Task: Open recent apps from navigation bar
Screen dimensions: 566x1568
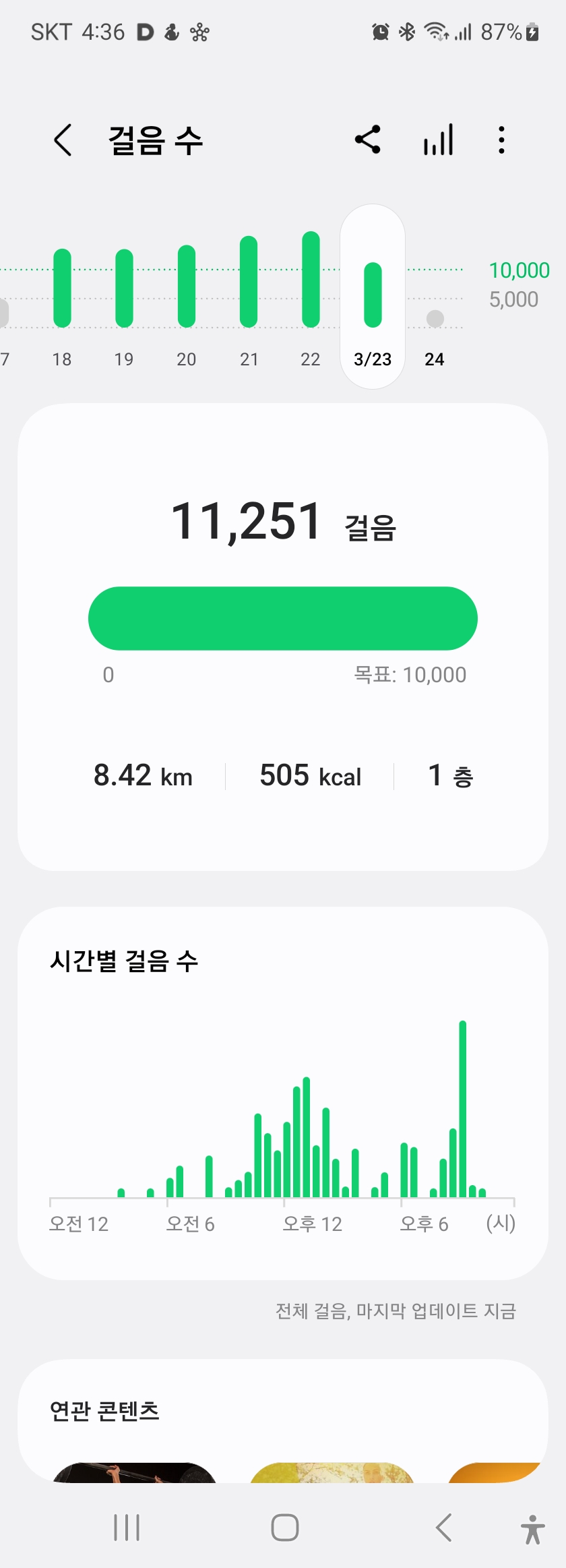Action: coord(127,1527)
